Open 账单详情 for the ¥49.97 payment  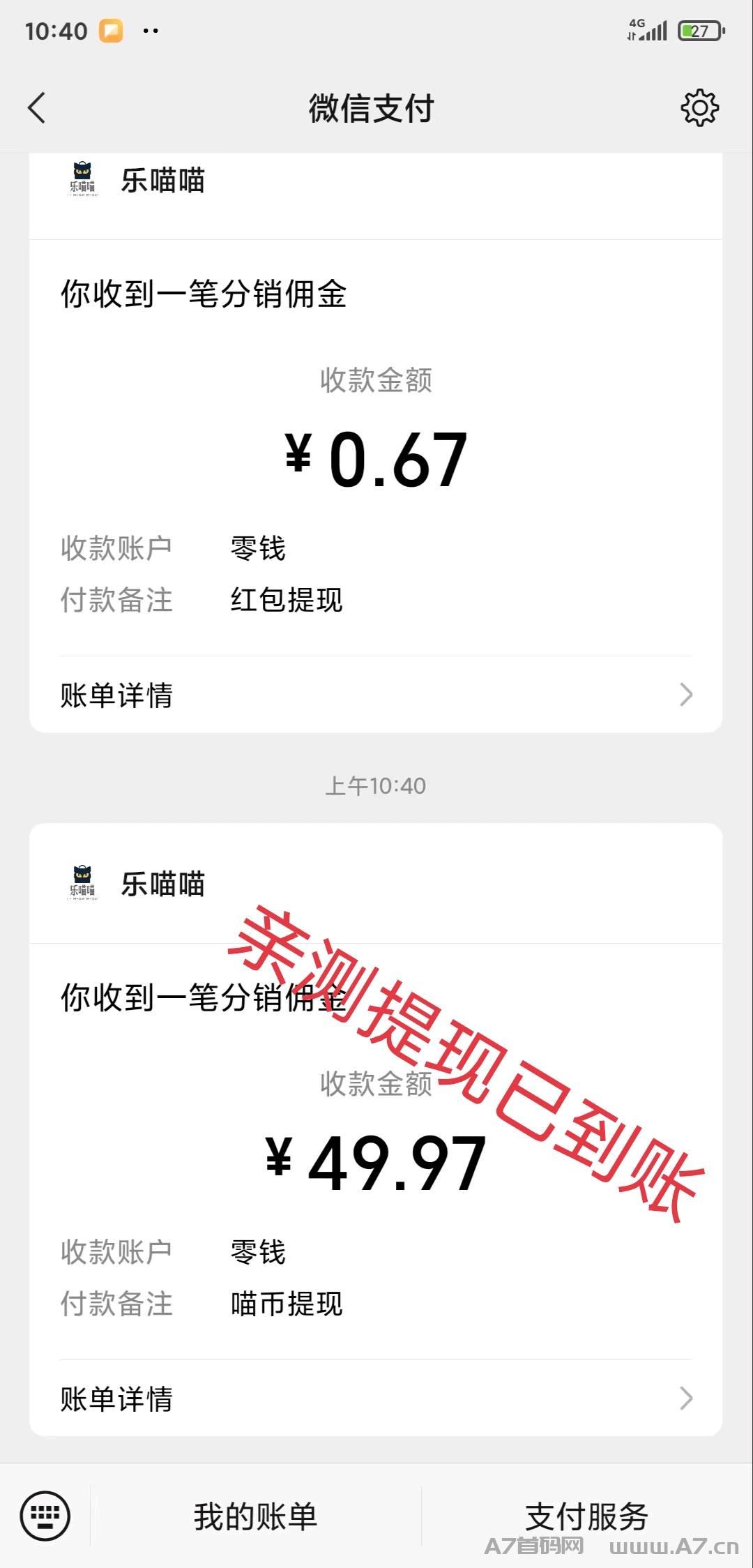point(375,1398)
